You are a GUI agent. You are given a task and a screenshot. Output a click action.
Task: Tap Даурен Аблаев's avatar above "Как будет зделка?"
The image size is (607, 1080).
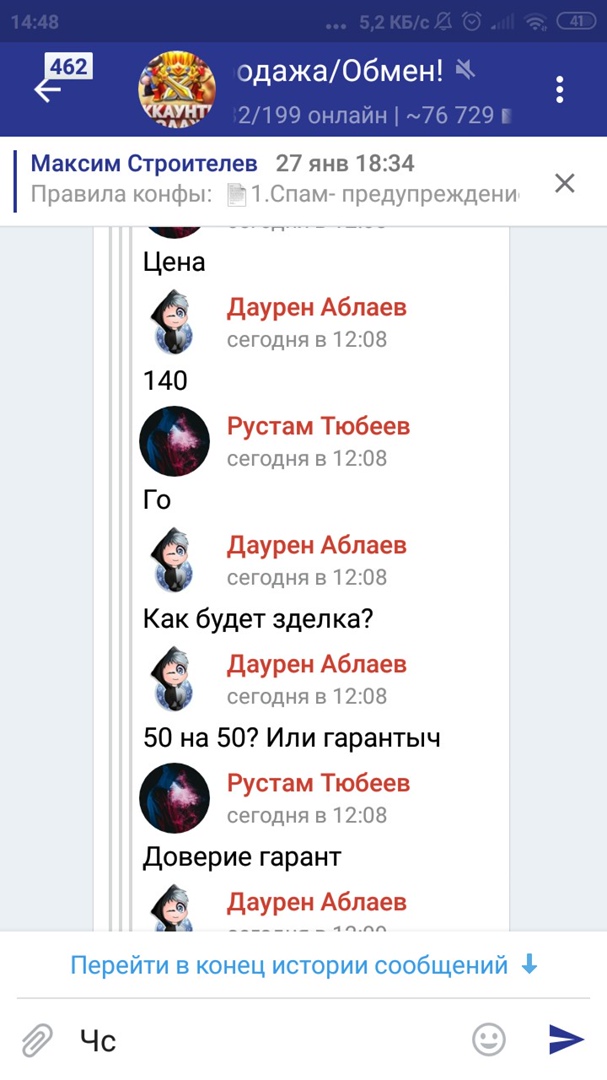point(174,560)
